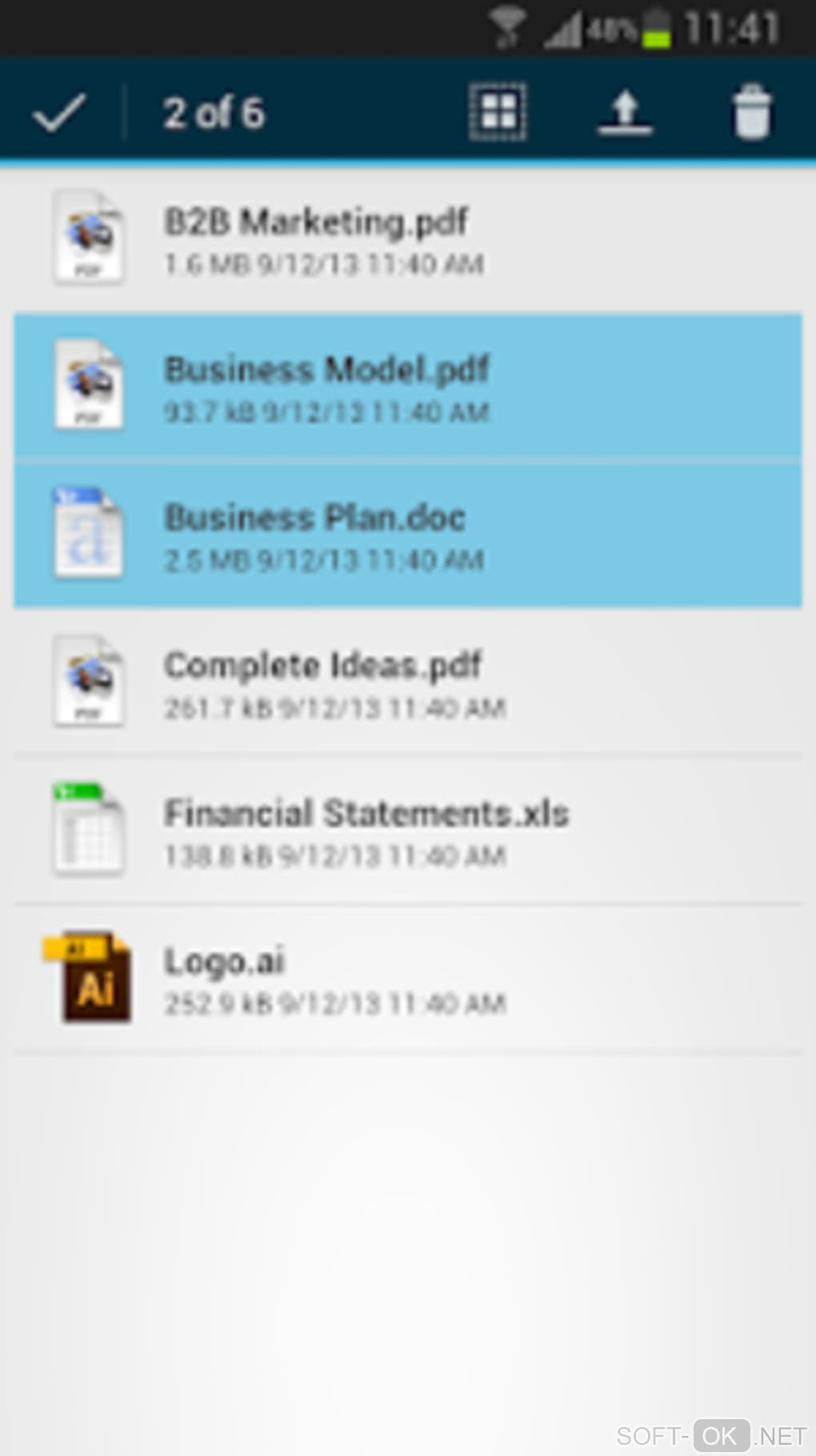816x1456 pixels.
Task: Tap the select all grid icon
Action: (497, 112)
